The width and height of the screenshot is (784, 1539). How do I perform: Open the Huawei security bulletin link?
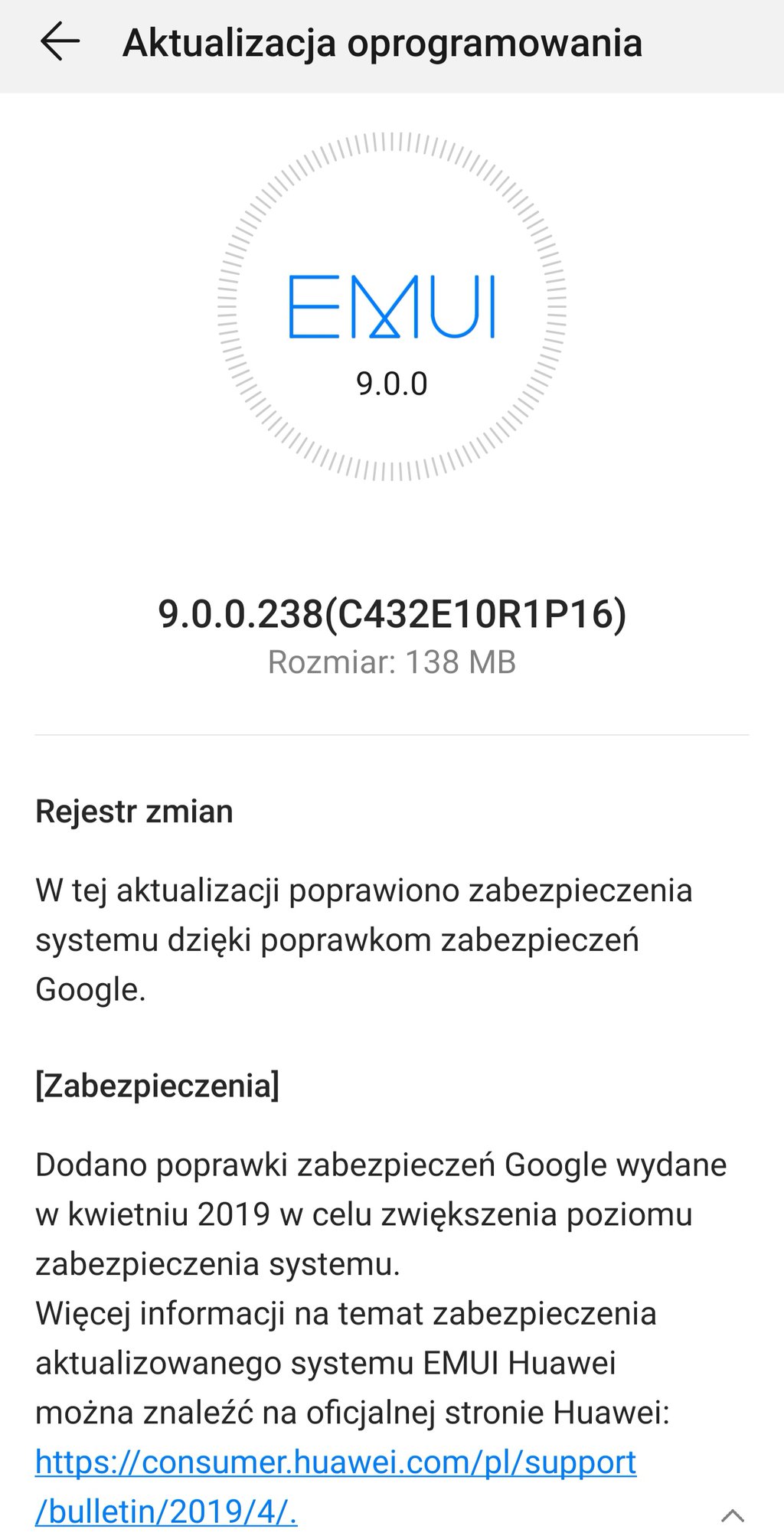coord(335,1462)
